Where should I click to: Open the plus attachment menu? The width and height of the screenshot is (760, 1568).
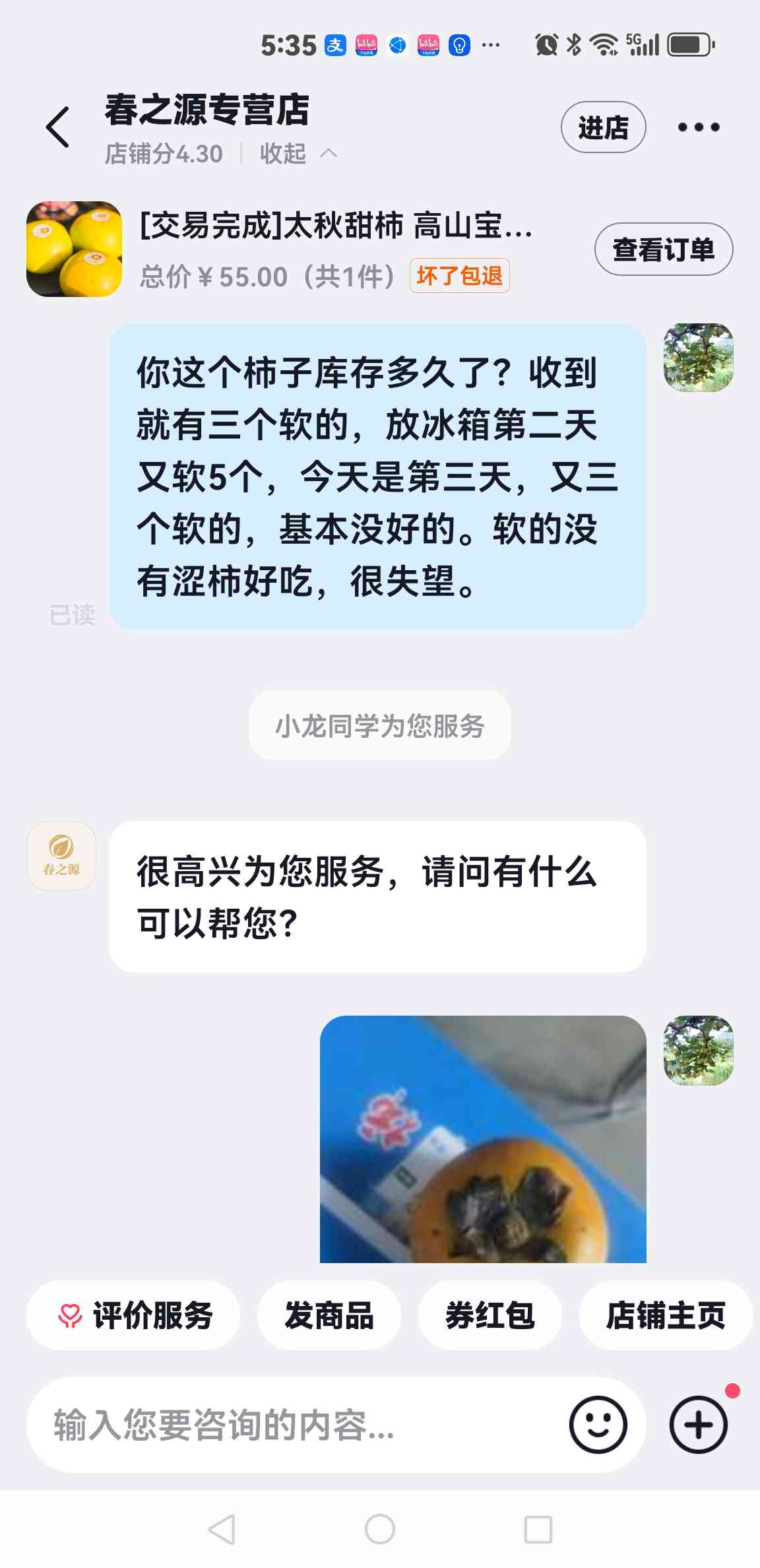[x=699, y=1425]
